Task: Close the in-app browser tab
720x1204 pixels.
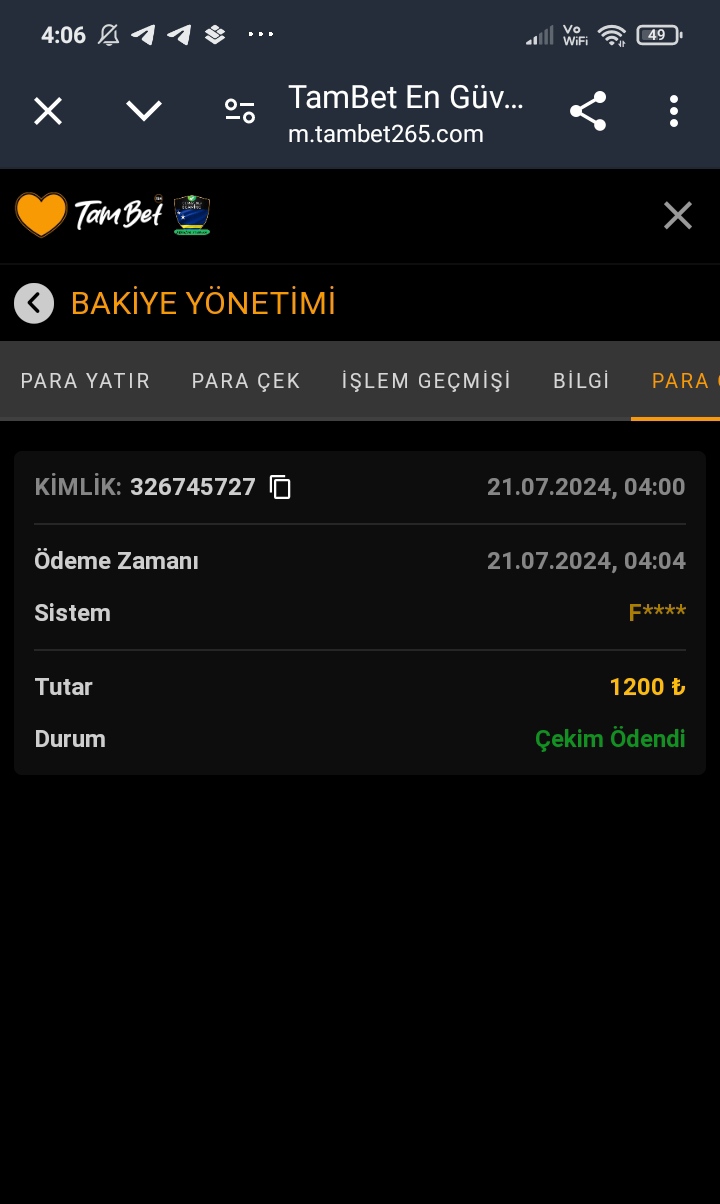Action: [x=48, y=111]
